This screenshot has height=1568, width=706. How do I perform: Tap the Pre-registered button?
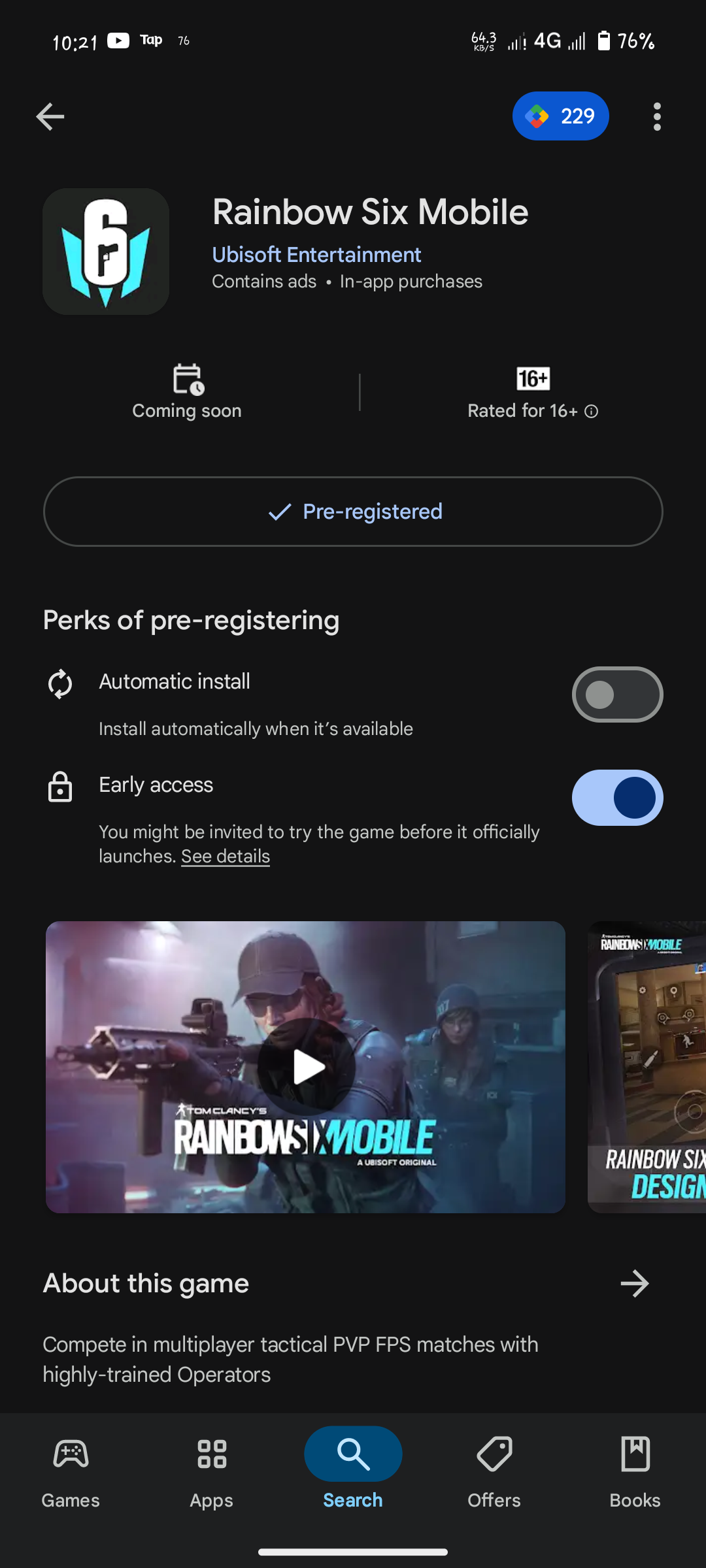353,512
